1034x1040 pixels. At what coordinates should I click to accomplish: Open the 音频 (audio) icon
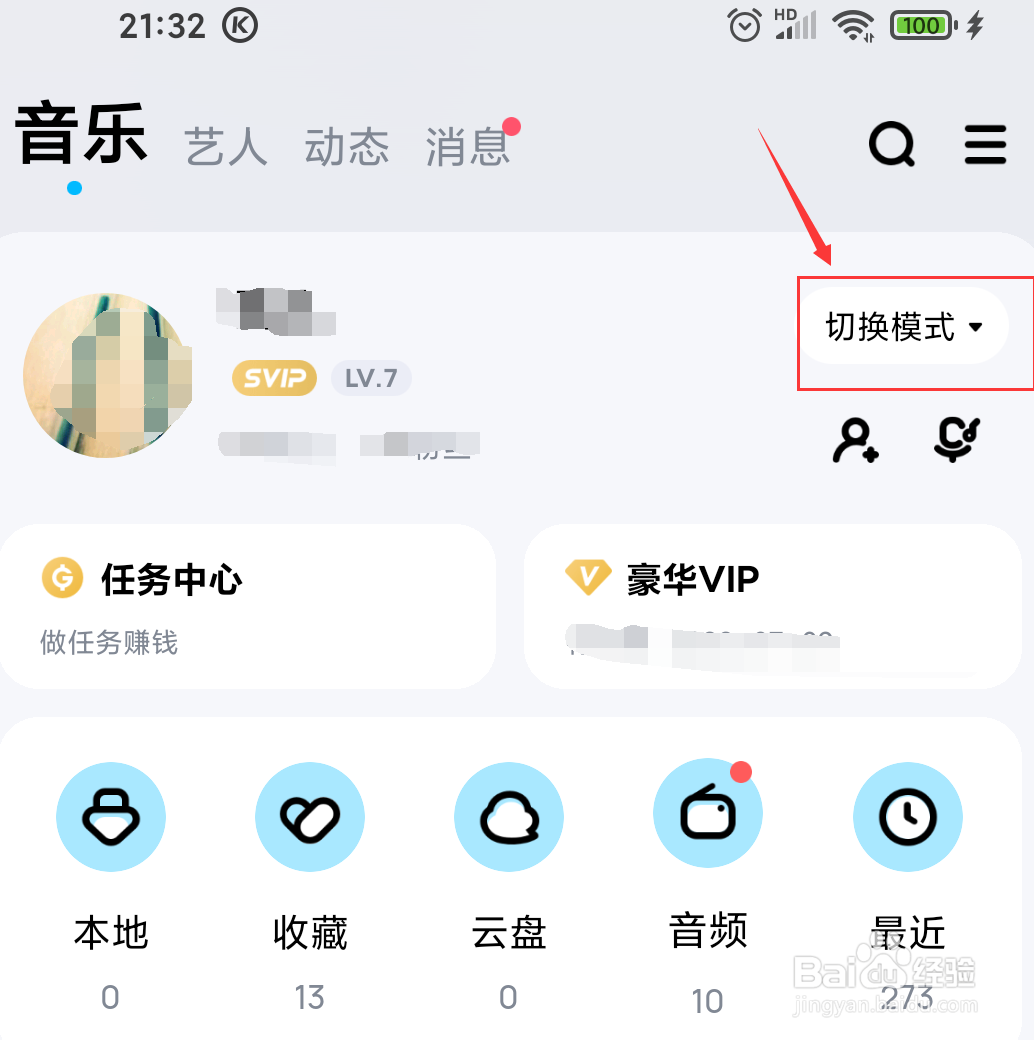pyautogui.click(x=707, y=816)
